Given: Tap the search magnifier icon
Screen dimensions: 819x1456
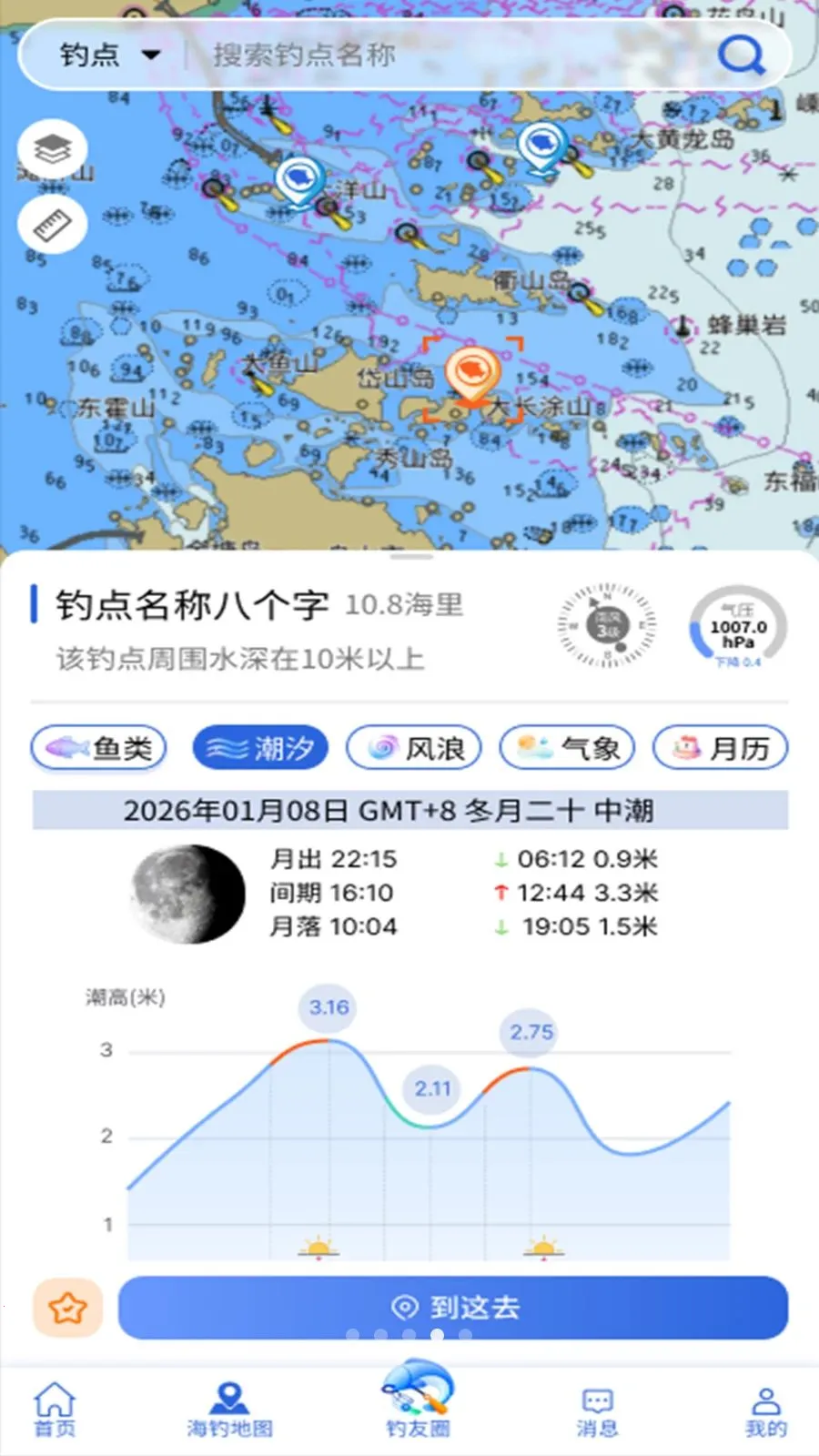Looking at the screenshot, I should coord(741,55).
